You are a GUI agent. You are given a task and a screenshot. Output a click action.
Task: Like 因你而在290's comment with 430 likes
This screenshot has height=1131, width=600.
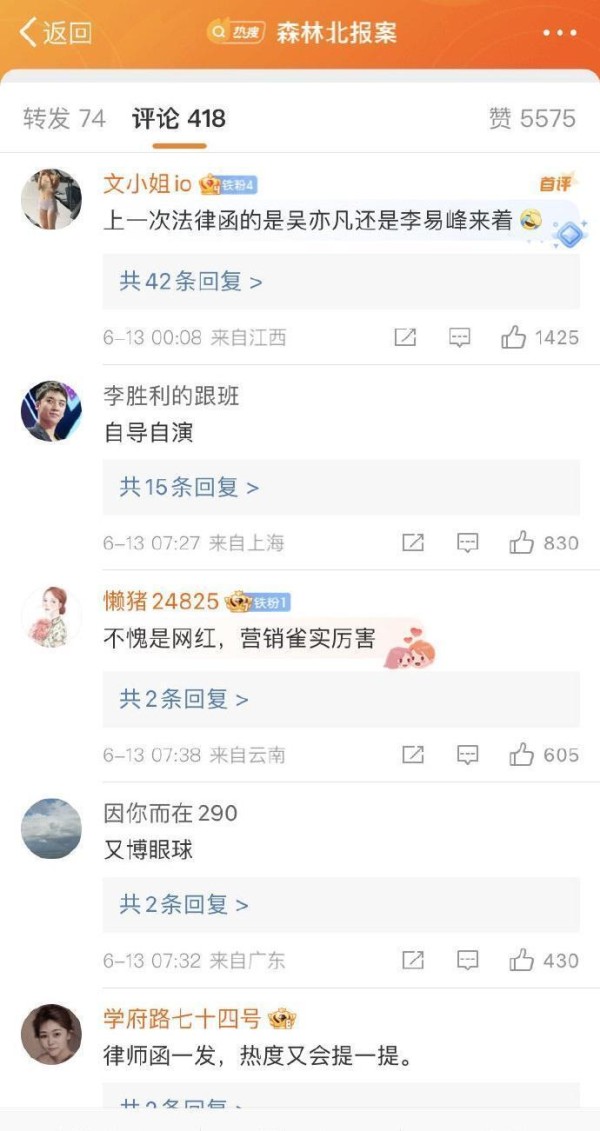(544, 960)
